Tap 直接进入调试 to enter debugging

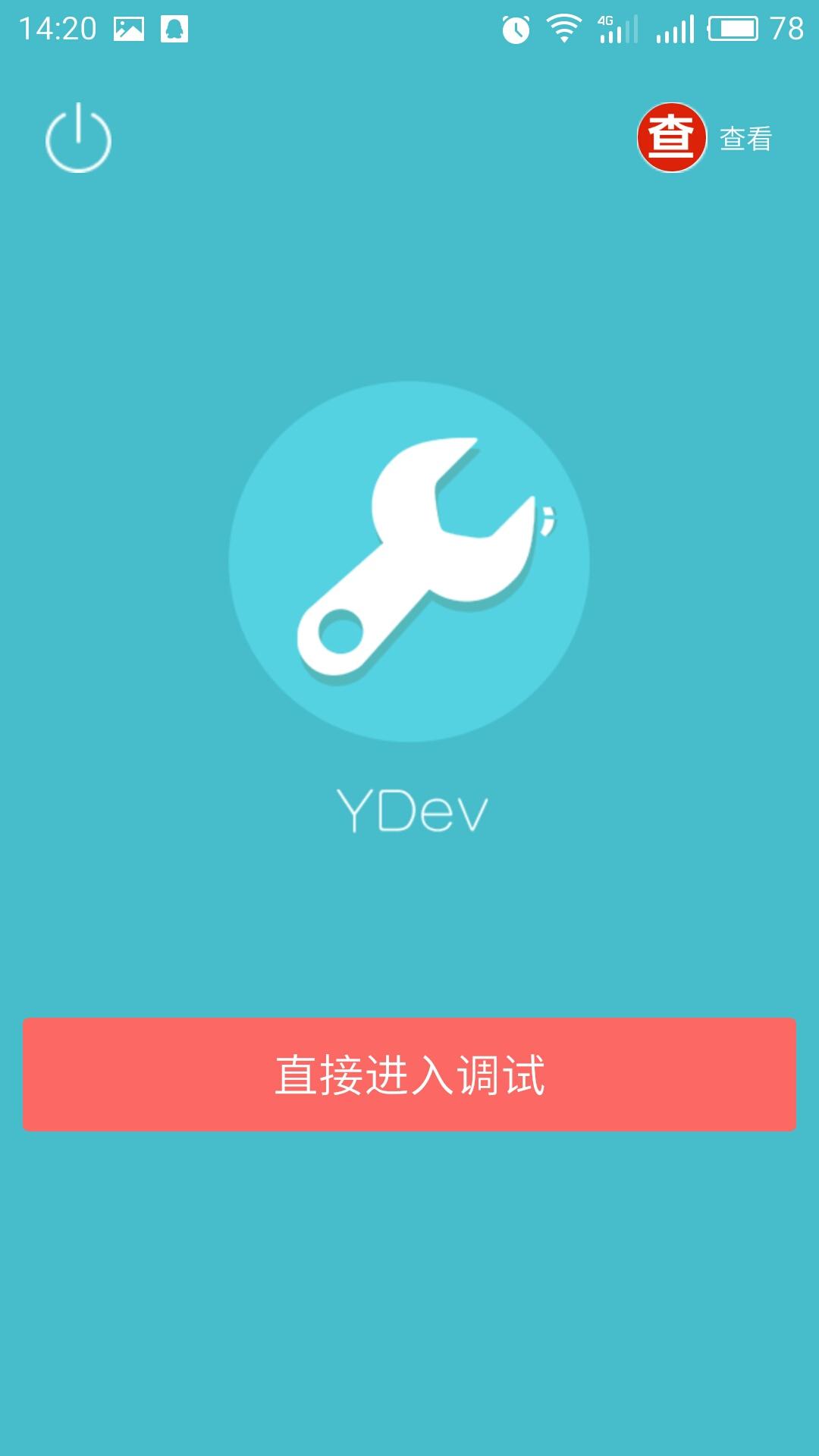[409, 1074]
